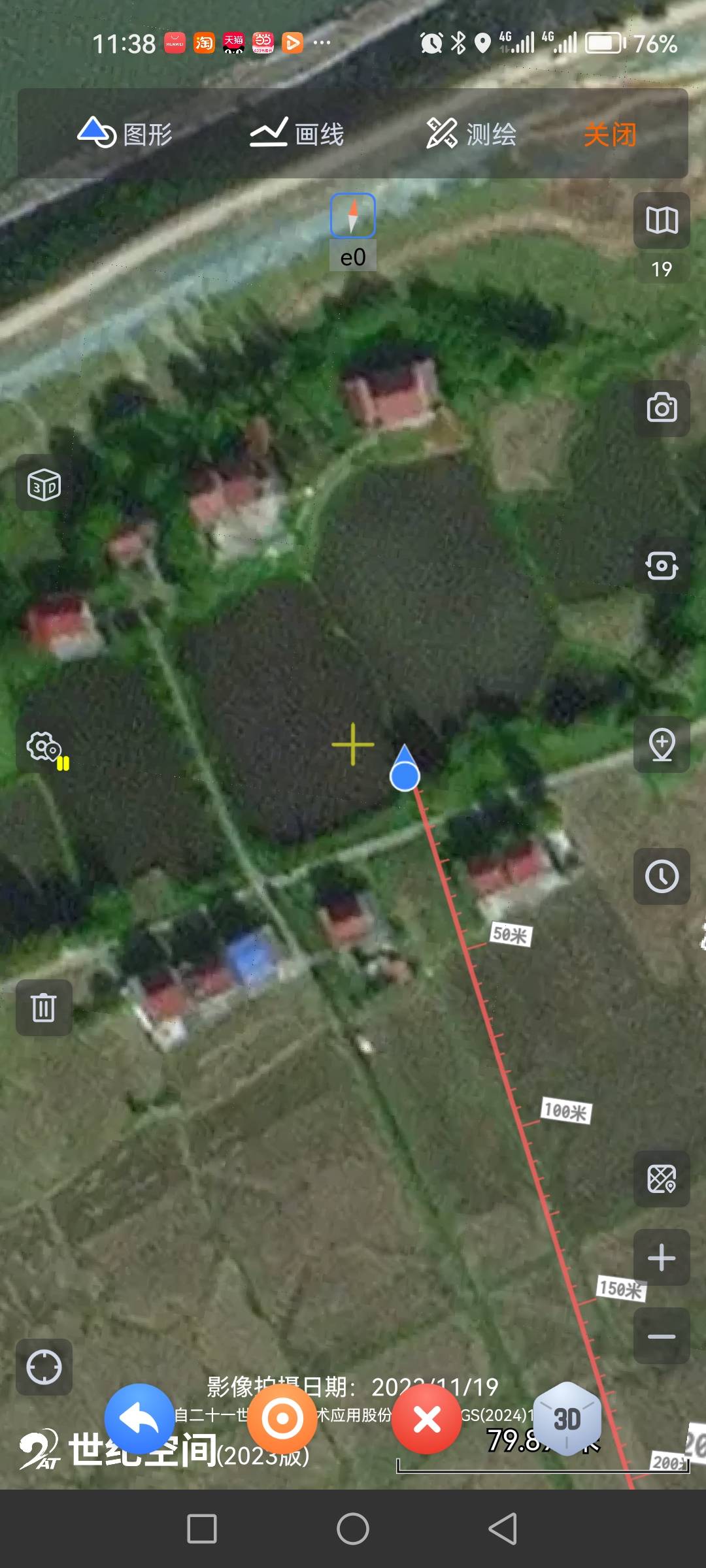Open the scan capture icon

pyautogui.click(x=662, y=566)
